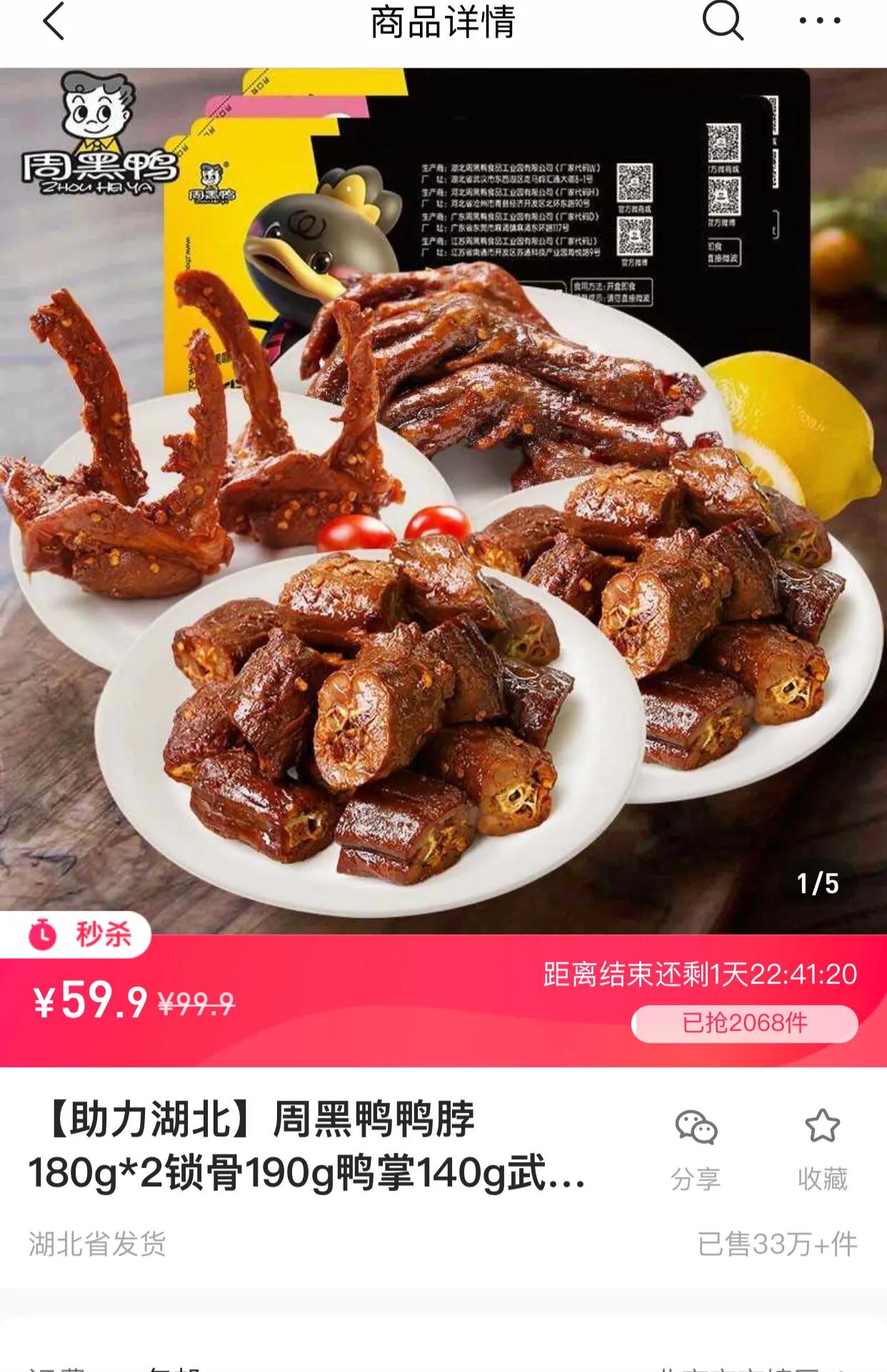Open image gallery via the 1/5 indicator
This screenshot has height=1372, width=887.
tap(818, 883)
